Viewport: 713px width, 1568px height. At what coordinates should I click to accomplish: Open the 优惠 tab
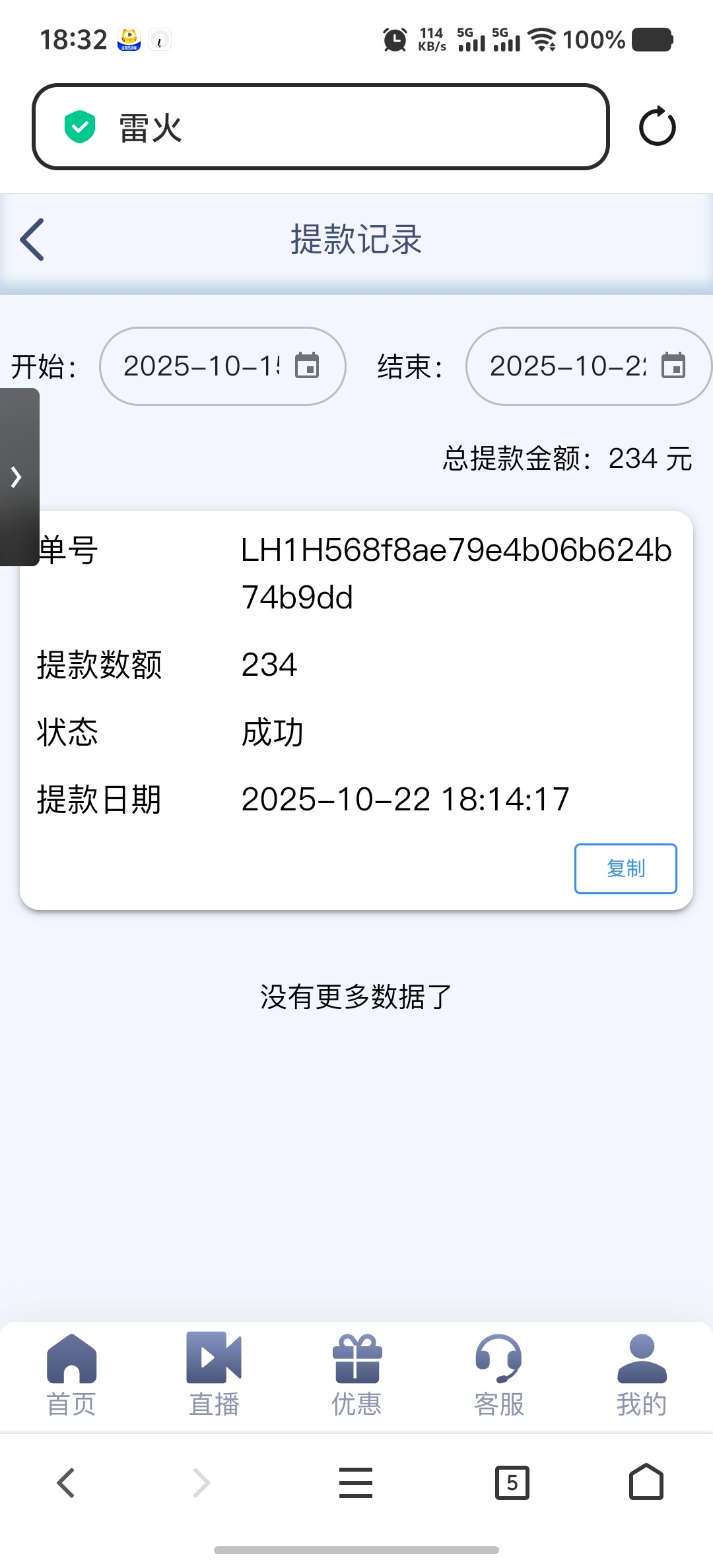[x=356, y=1374]
